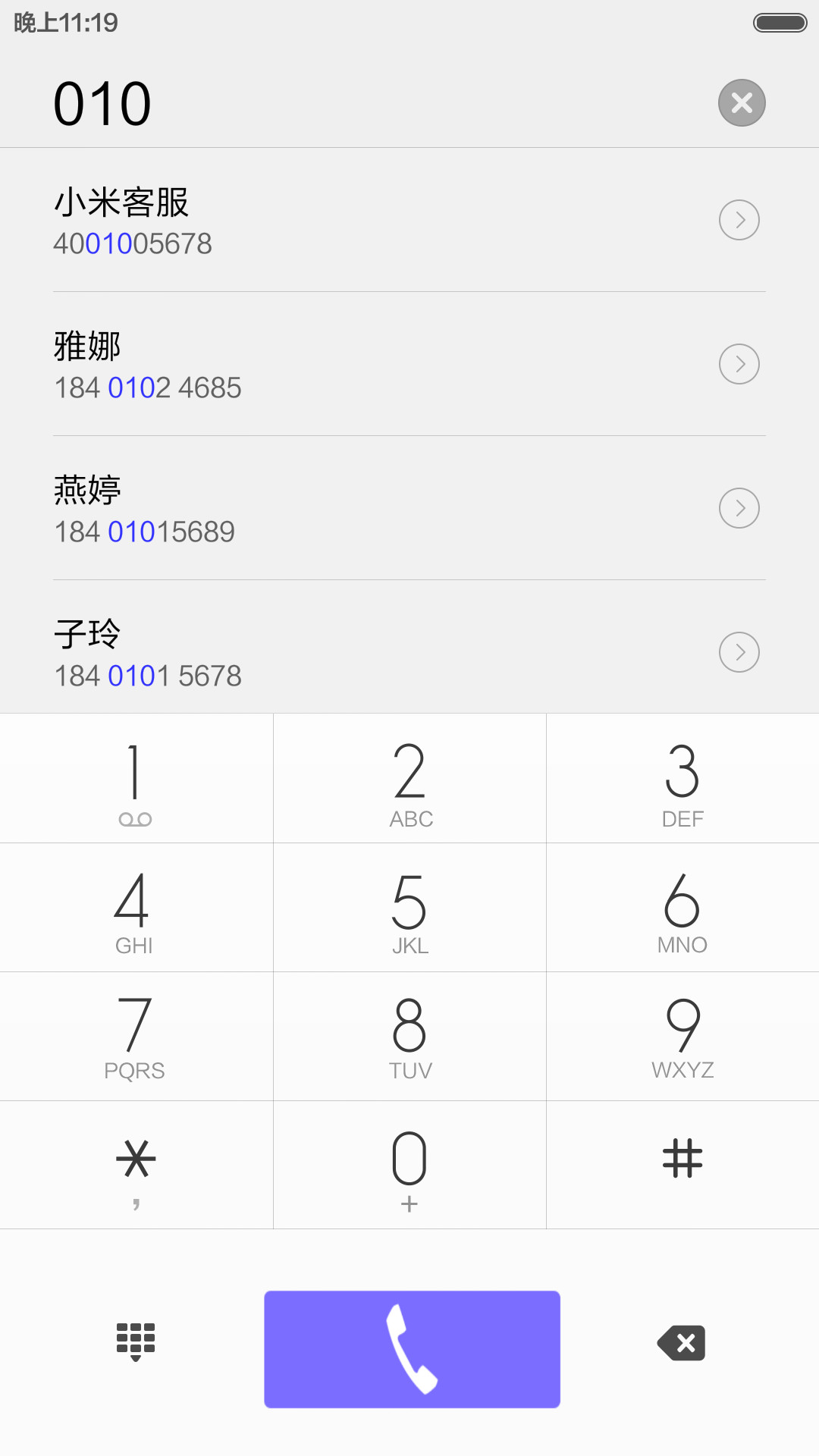The width and height of the screenshot is (819, 1456).
Task: Open details arrow for 雅娜
Action: click(x=739, y=364)
